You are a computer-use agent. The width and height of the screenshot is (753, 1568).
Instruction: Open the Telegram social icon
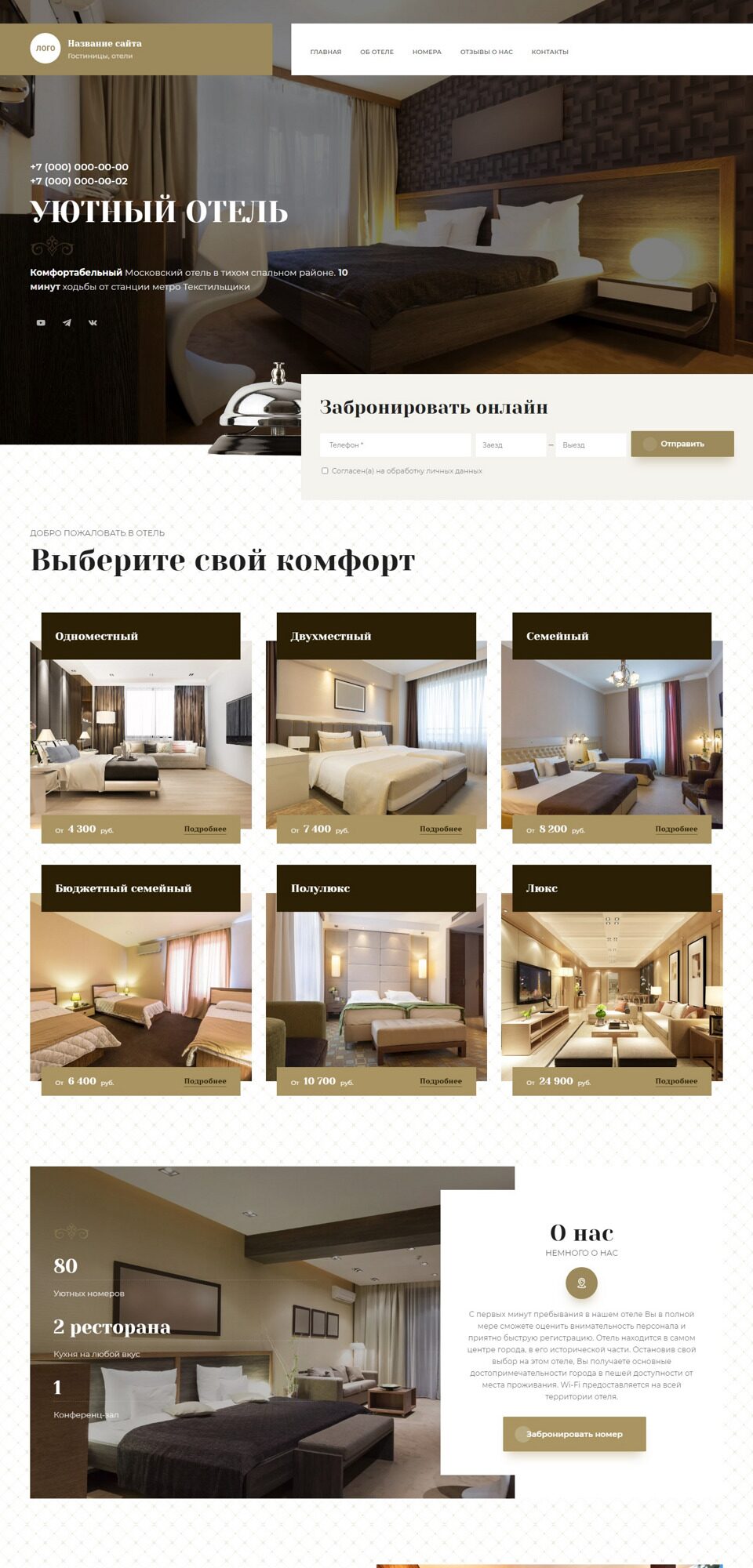[x=67, y=322]
